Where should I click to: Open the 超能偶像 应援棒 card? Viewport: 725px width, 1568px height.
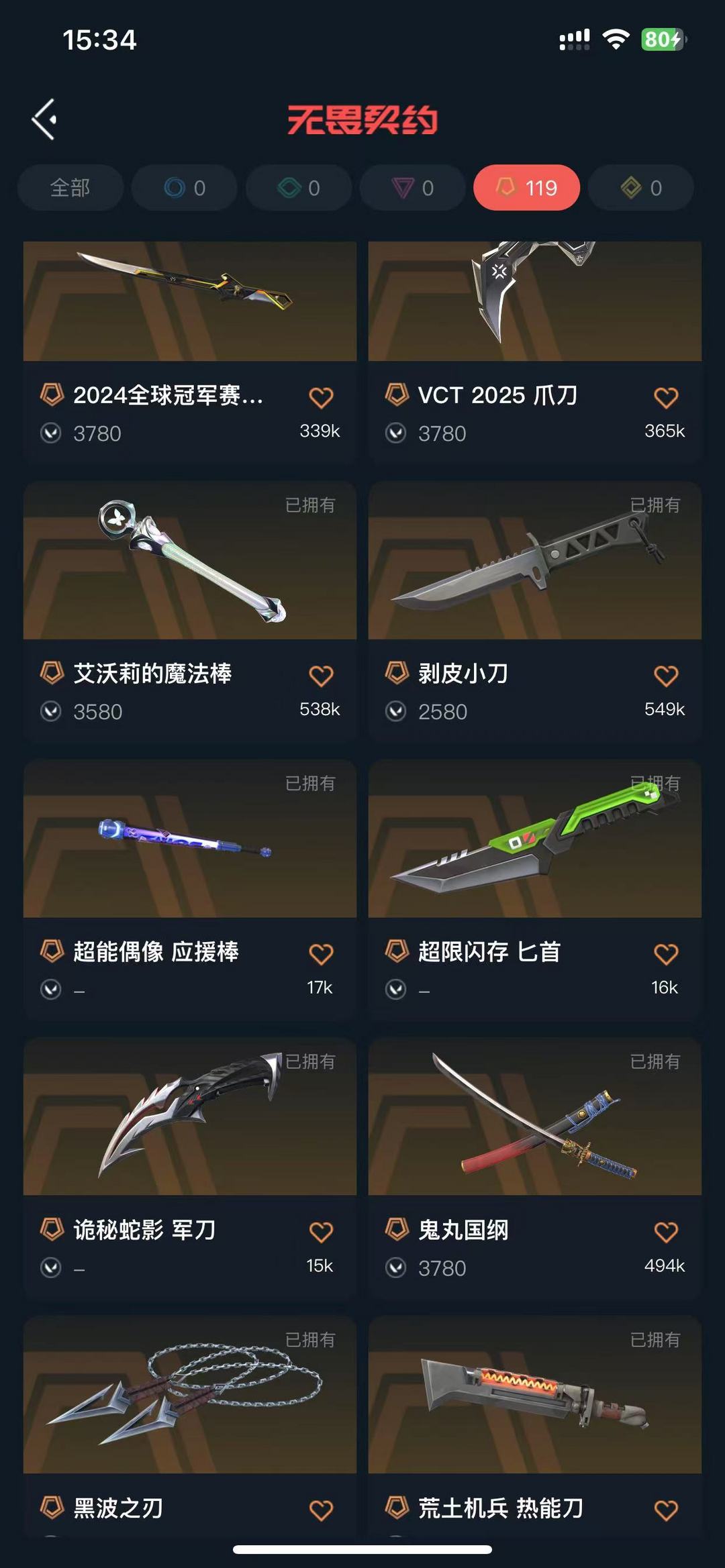[x=190, y=839]
